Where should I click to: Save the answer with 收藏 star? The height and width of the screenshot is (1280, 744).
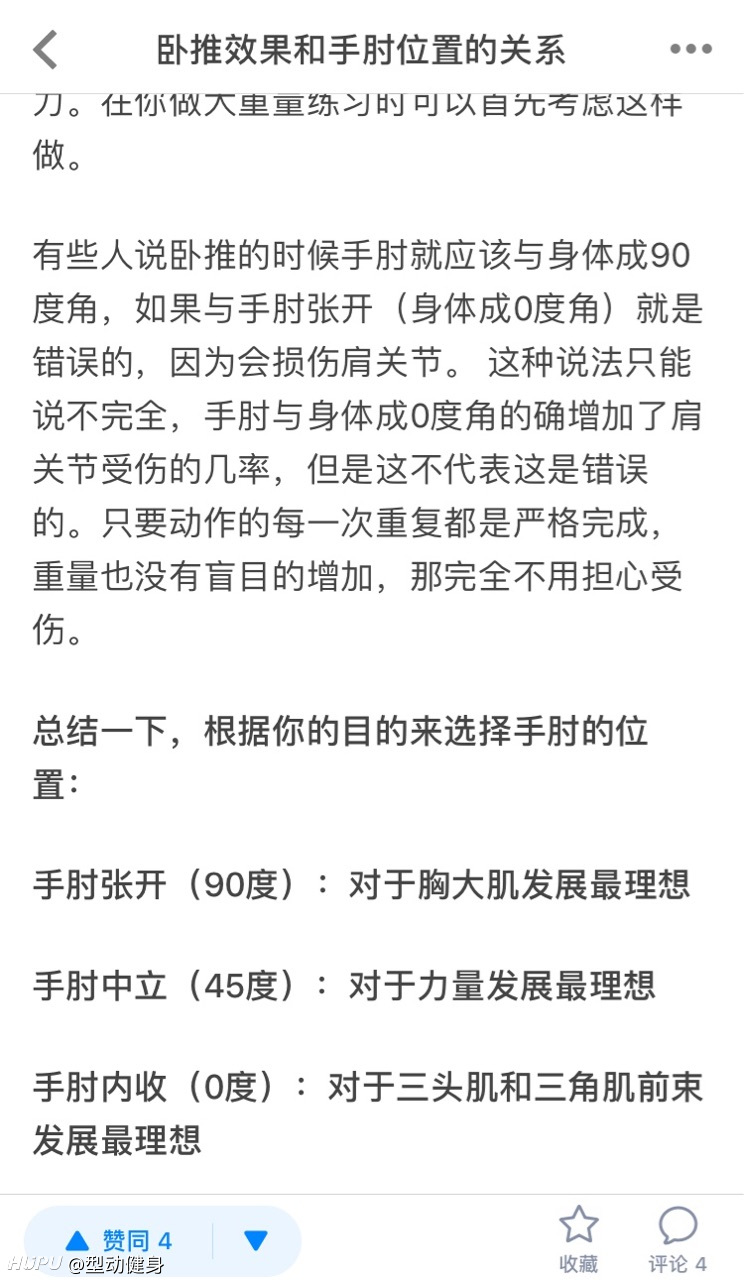click(578, 1240)
